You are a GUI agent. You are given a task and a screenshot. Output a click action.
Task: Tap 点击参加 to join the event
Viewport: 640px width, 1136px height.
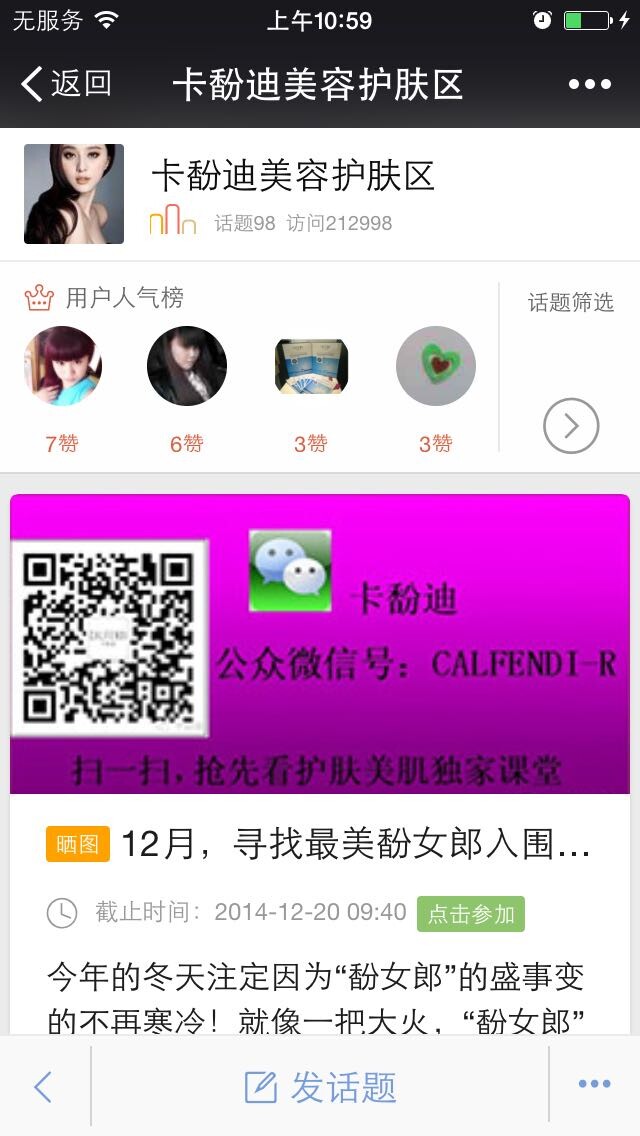coord(470,913)
